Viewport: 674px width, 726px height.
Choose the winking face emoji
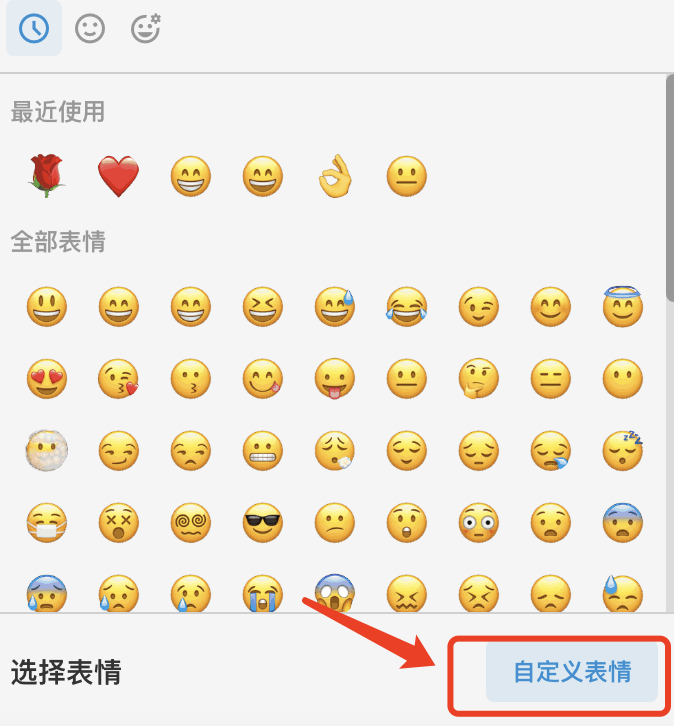pos(478,306)
